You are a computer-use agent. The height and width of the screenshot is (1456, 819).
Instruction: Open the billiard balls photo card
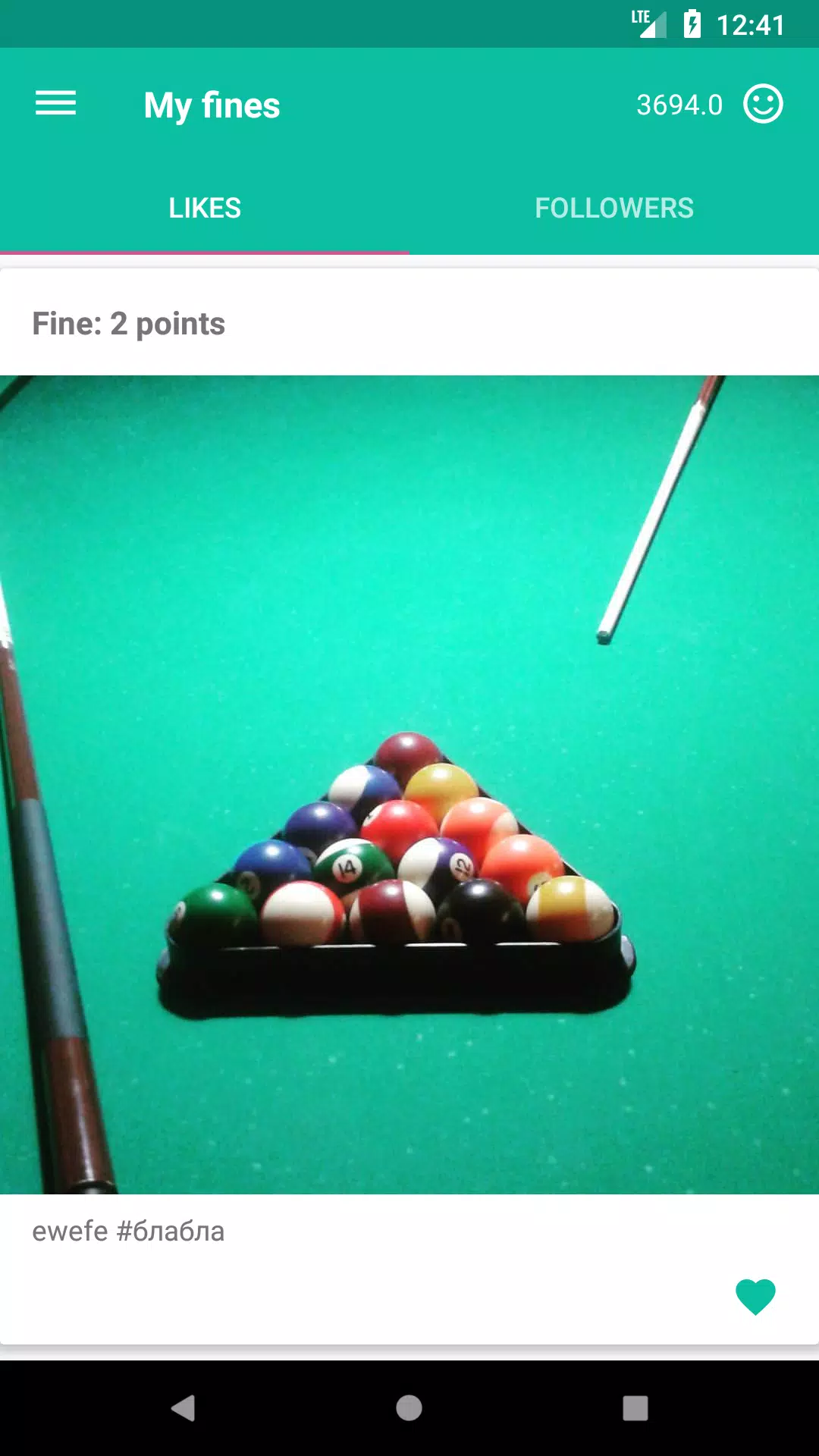(409, 784)
